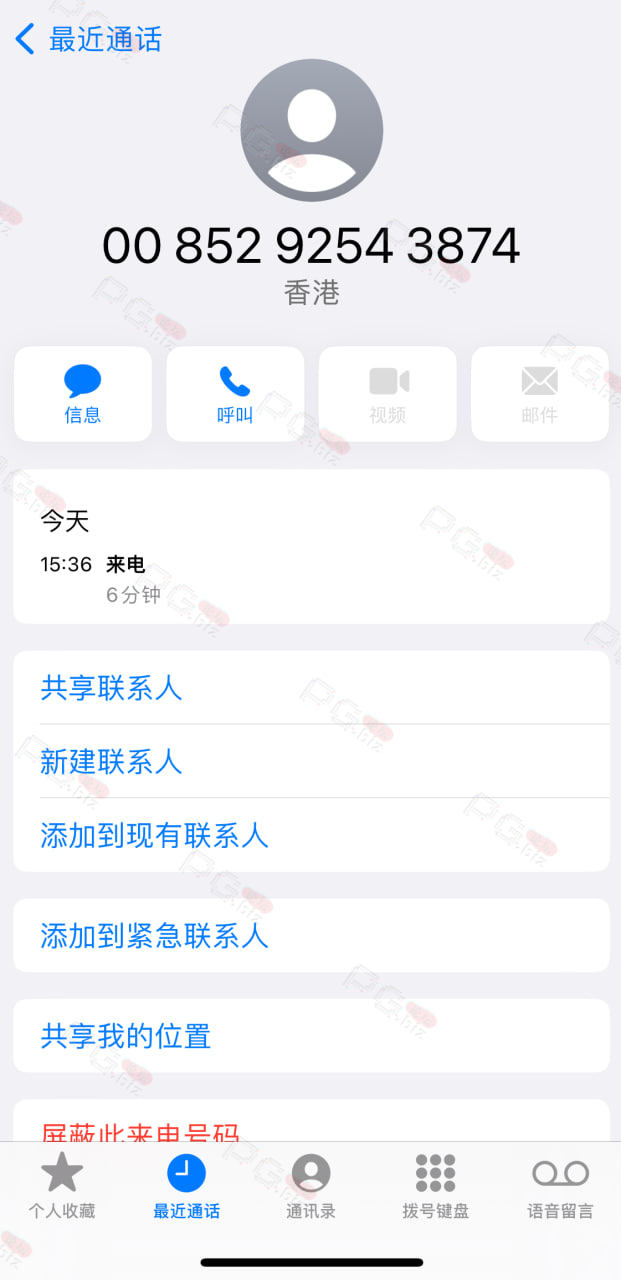This screenshot has width=621, height=1280.
Task: Choose 新建联系人
Action: pos(311,761)
